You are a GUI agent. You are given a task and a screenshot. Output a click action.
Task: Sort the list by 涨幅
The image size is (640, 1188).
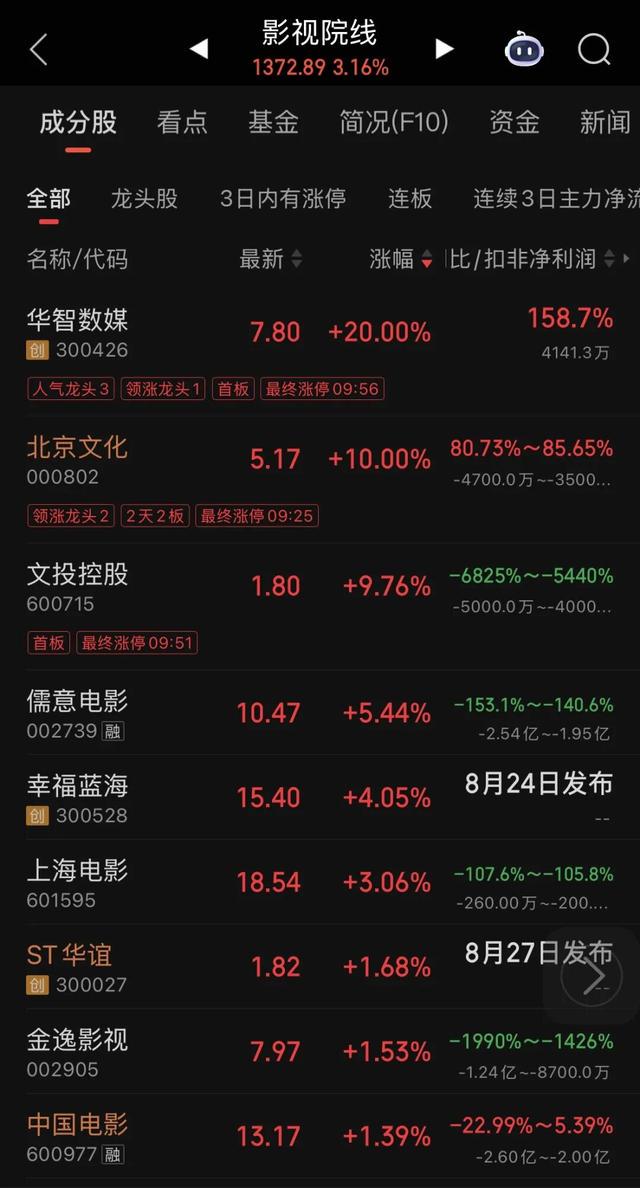pos(401,259)
